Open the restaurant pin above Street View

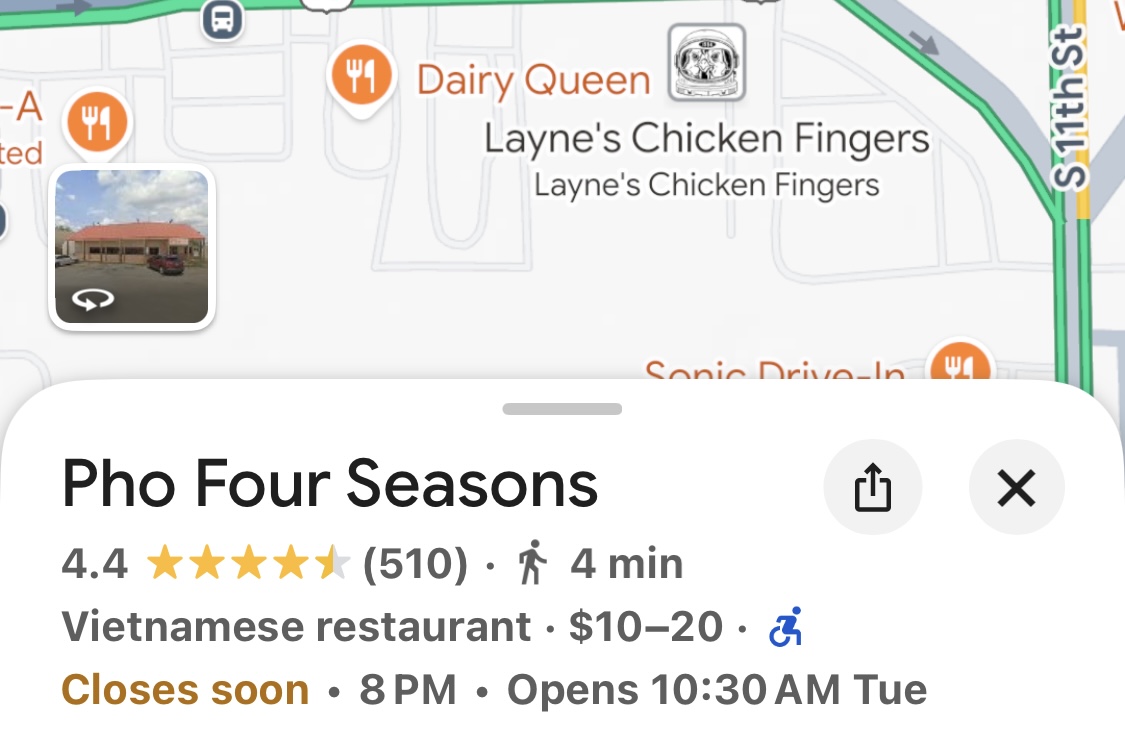(97, 122)
